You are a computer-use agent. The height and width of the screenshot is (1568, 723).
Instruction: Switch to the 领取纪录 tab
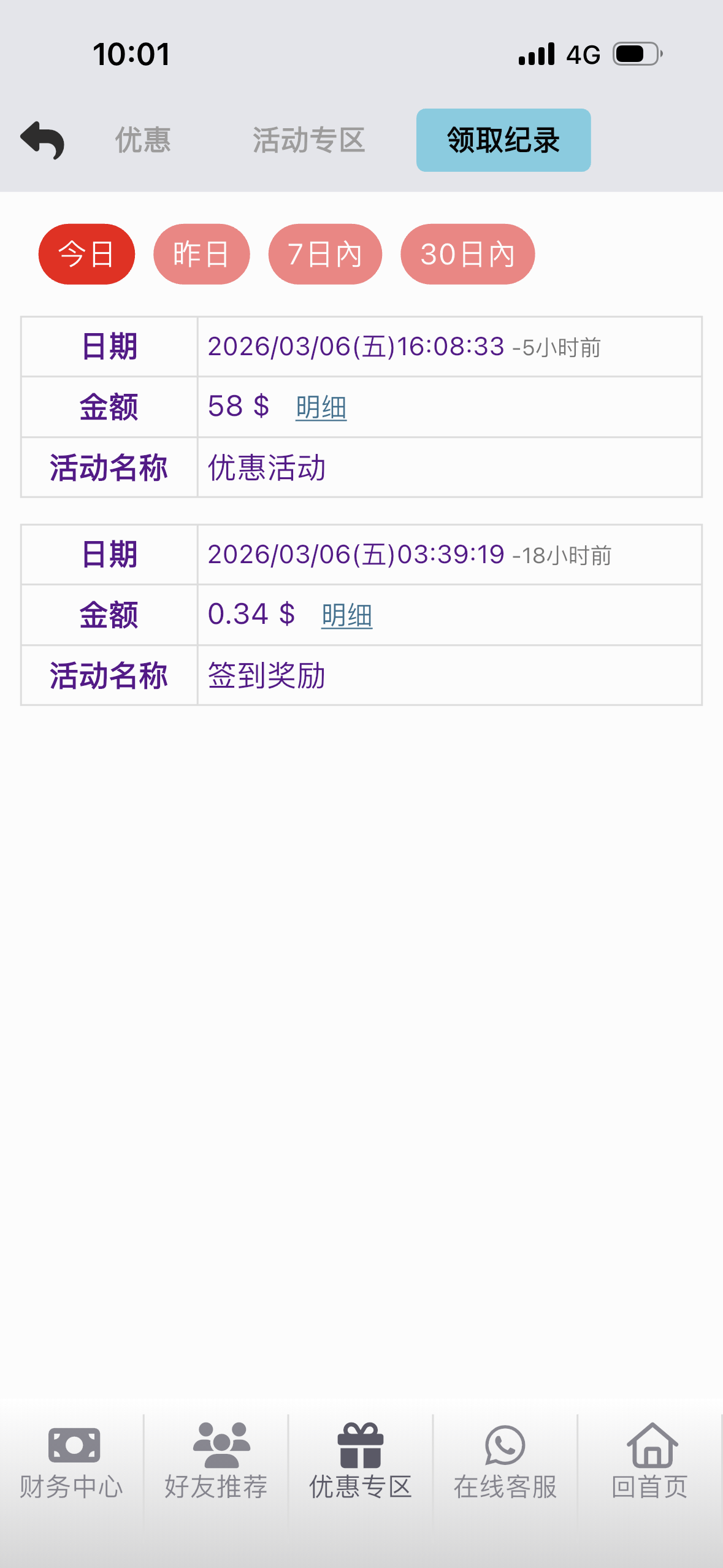(503, 140)
